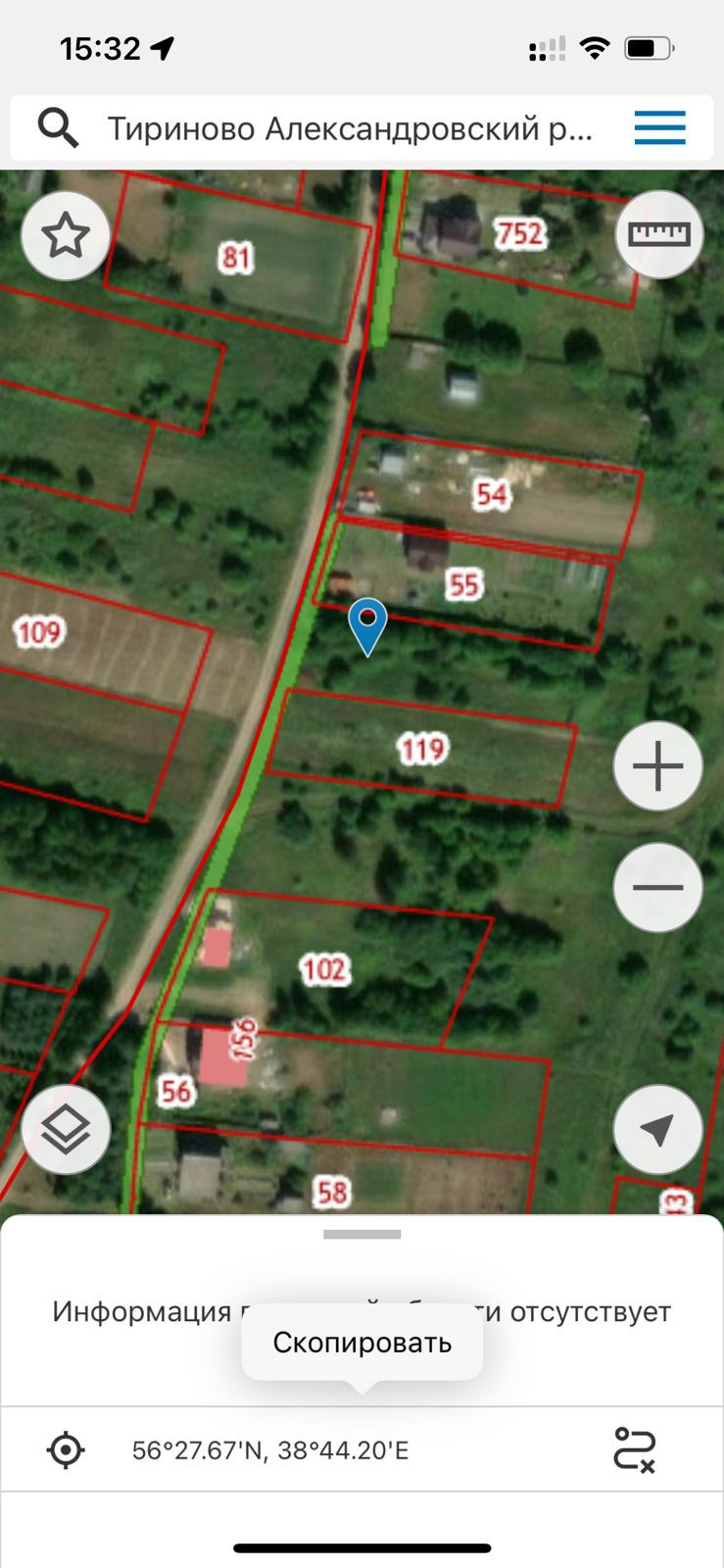The height and width of the screenshot is (1568, 724).
Task: Zoom in the map with plus
Action: point(658,766)
